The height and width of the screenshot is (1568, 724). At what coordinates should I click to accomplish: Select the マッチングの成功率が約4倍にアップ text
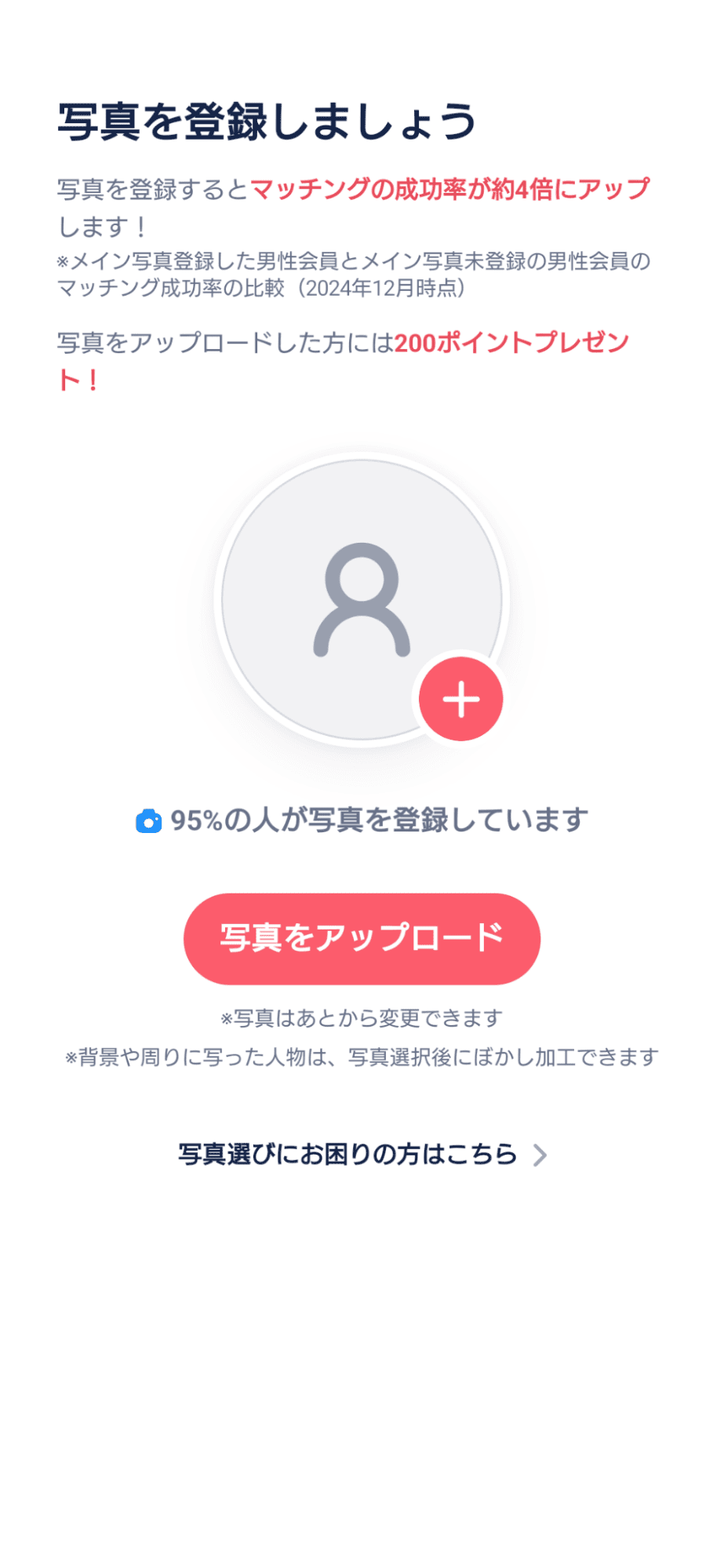click(451, 187)
